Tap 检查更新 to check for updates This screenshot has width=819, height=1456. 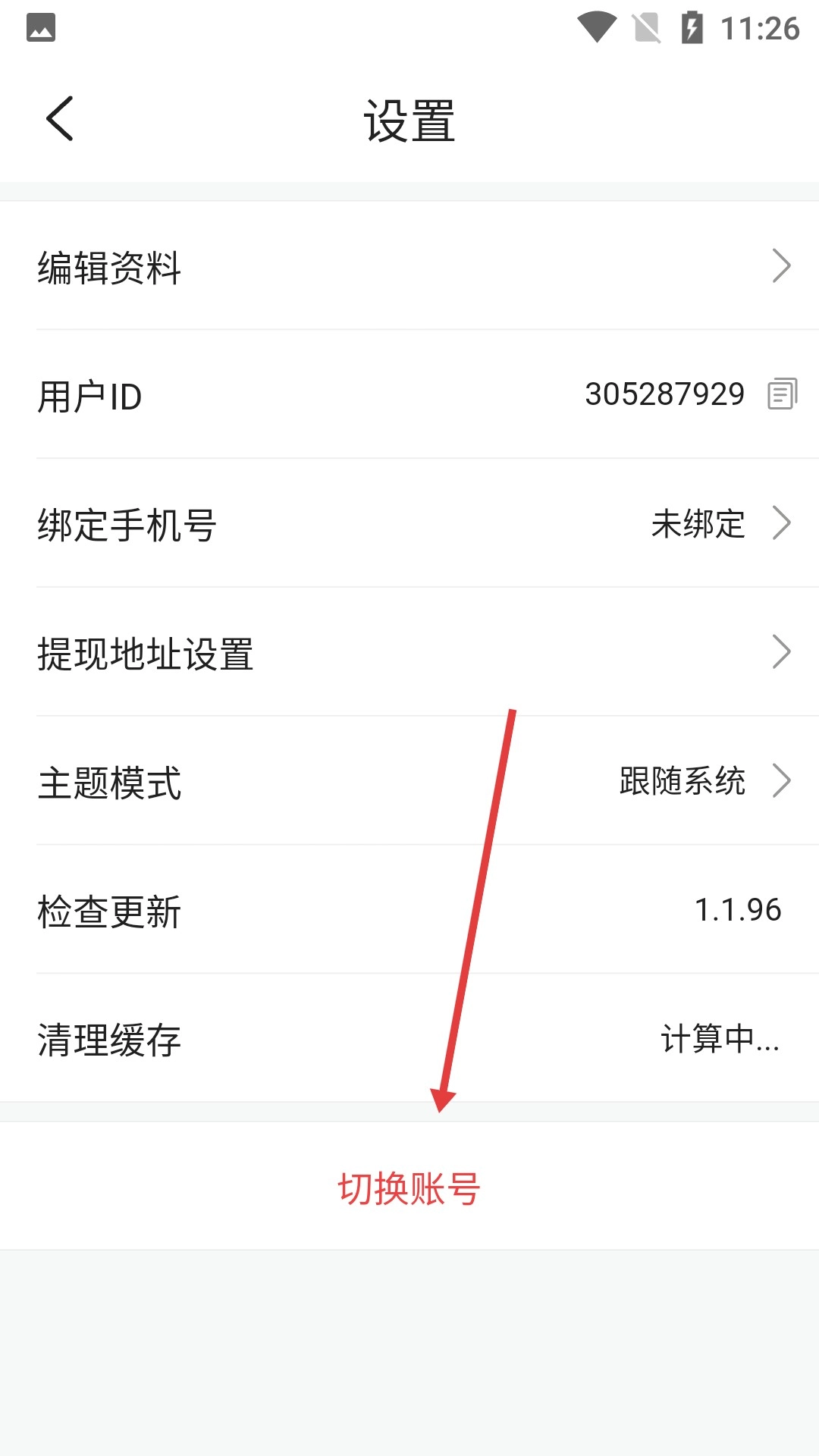(x=409, y=911)
